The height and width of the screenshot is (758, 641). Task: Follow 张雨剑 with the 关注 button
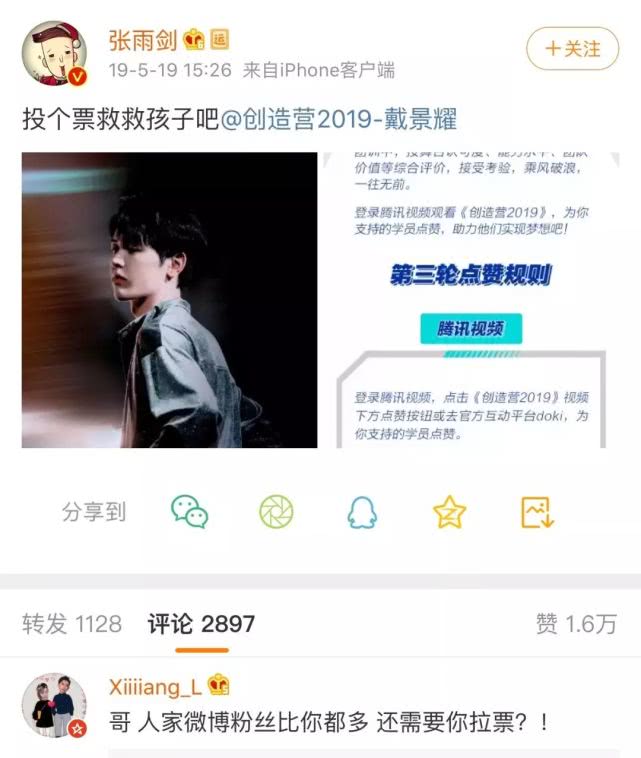[x=573, y=47]
